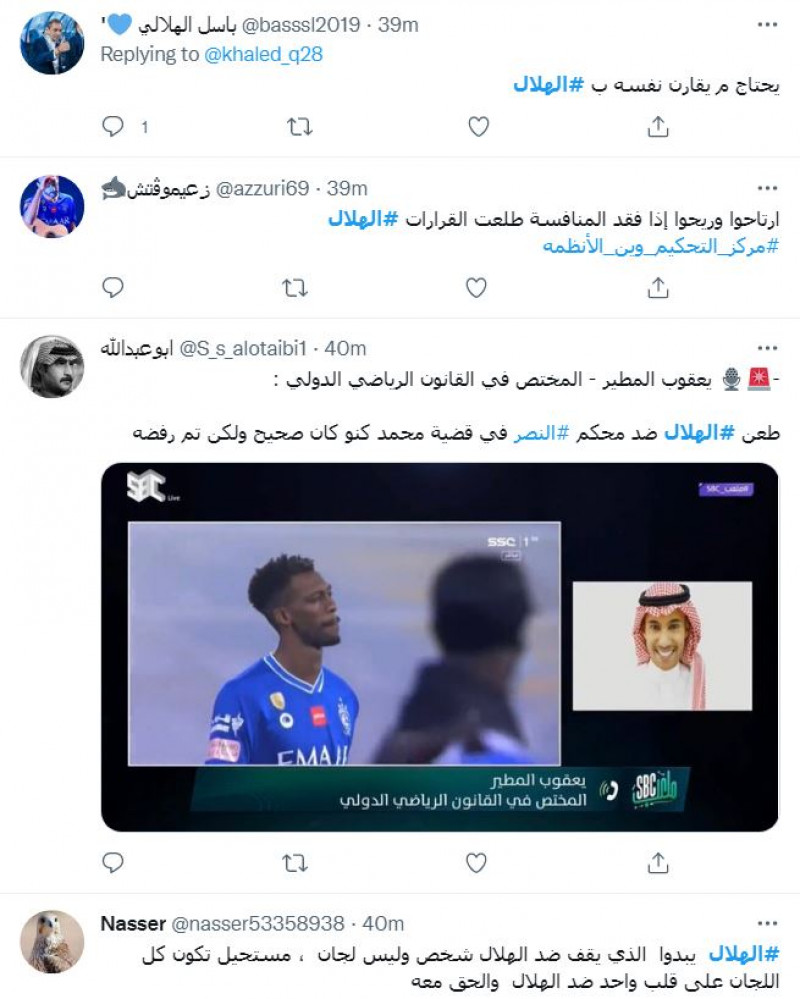Retweet the @basssl2019 tweet

(297, 127)
